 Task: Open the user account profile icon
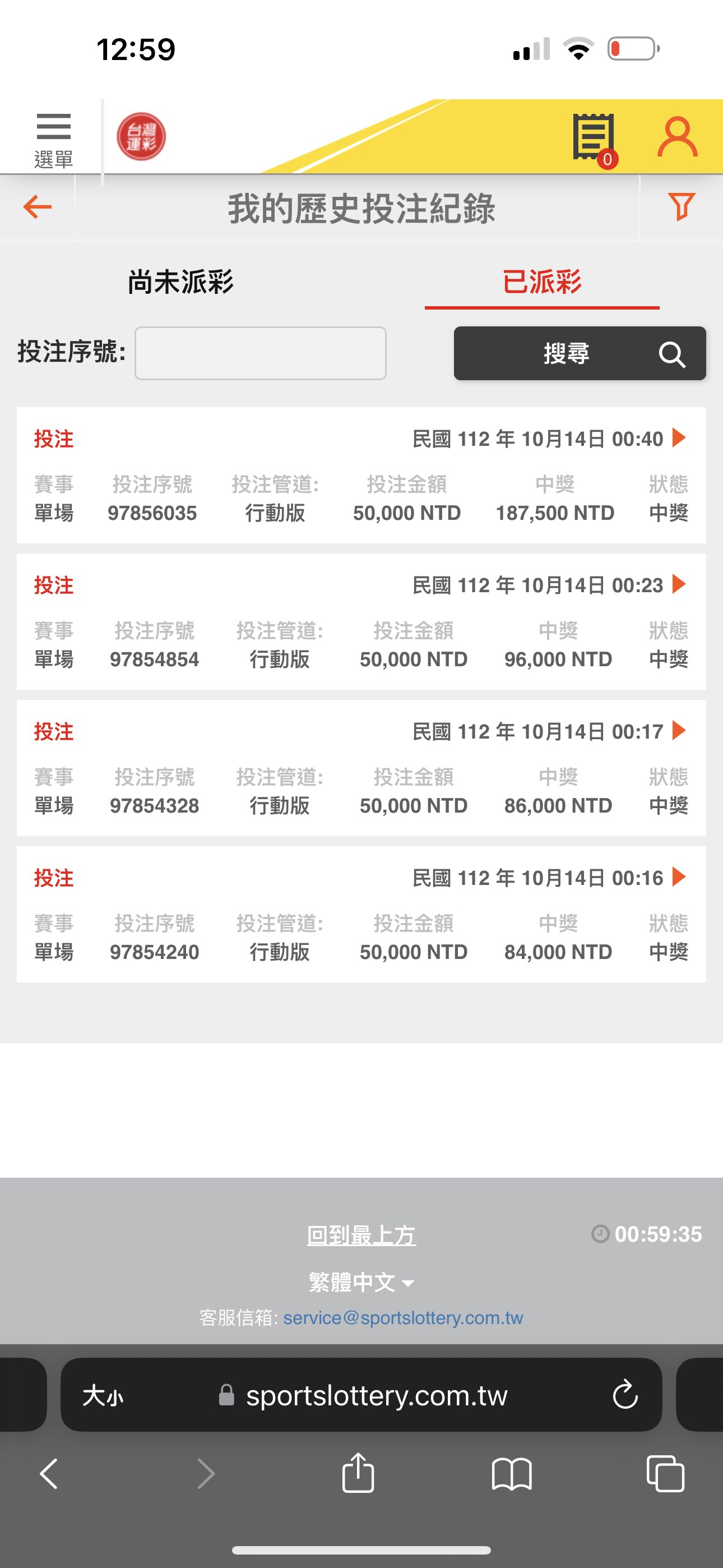[676, 137]
